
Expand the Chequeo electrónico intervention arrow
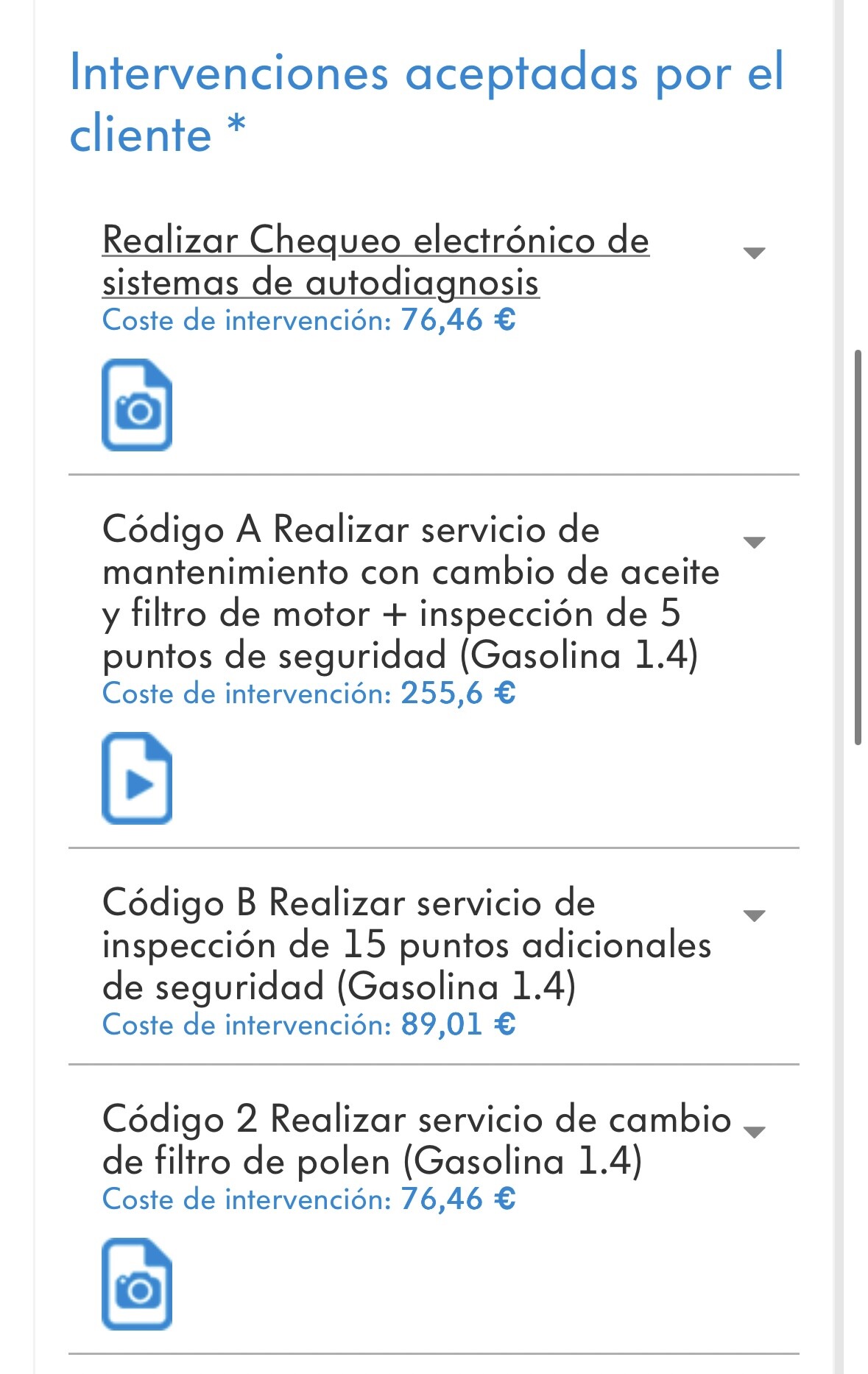pyautogui.click(x=754, y=253)
